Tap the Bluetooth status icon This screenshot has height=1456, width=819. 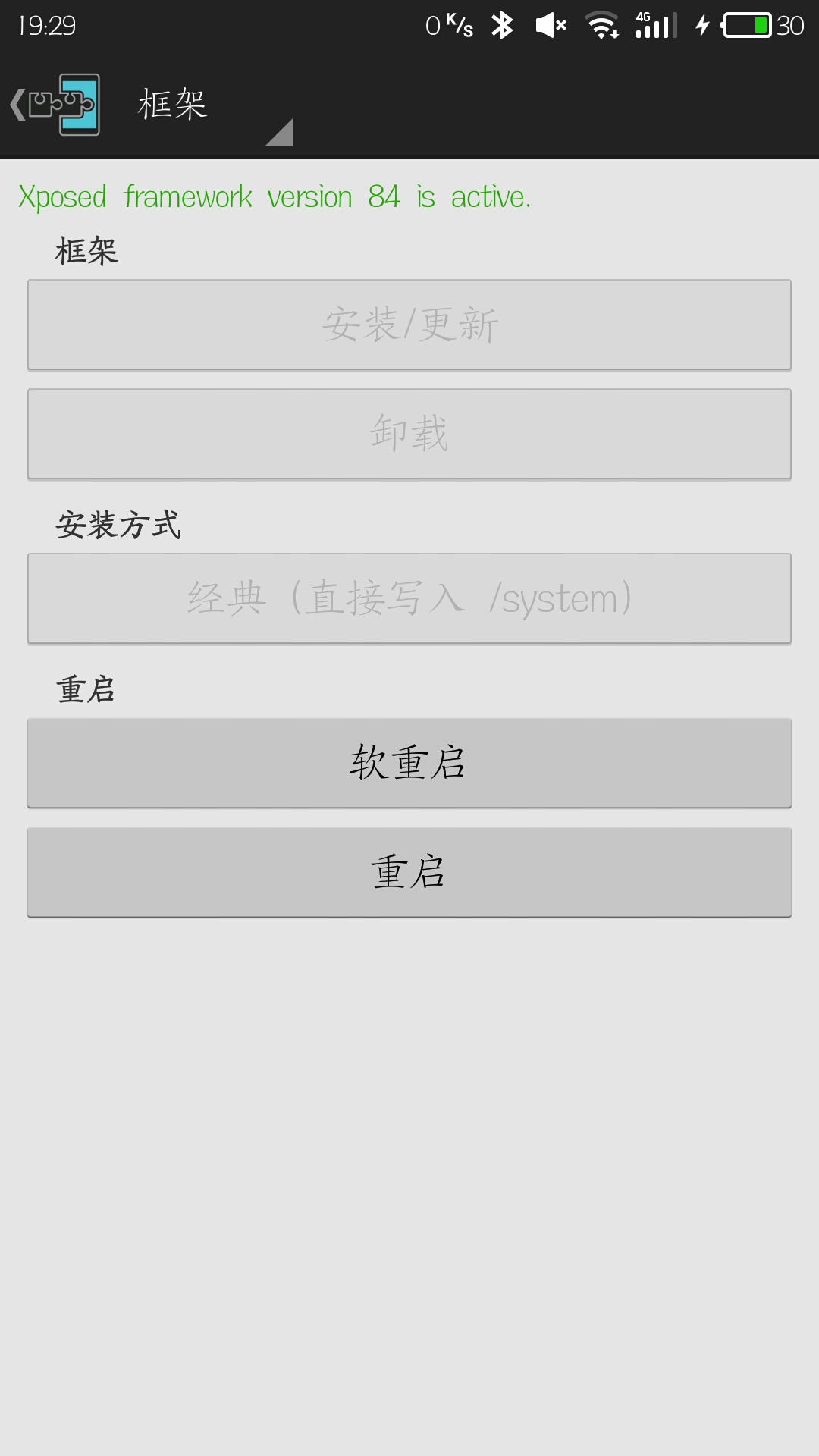tap(502, 25)
